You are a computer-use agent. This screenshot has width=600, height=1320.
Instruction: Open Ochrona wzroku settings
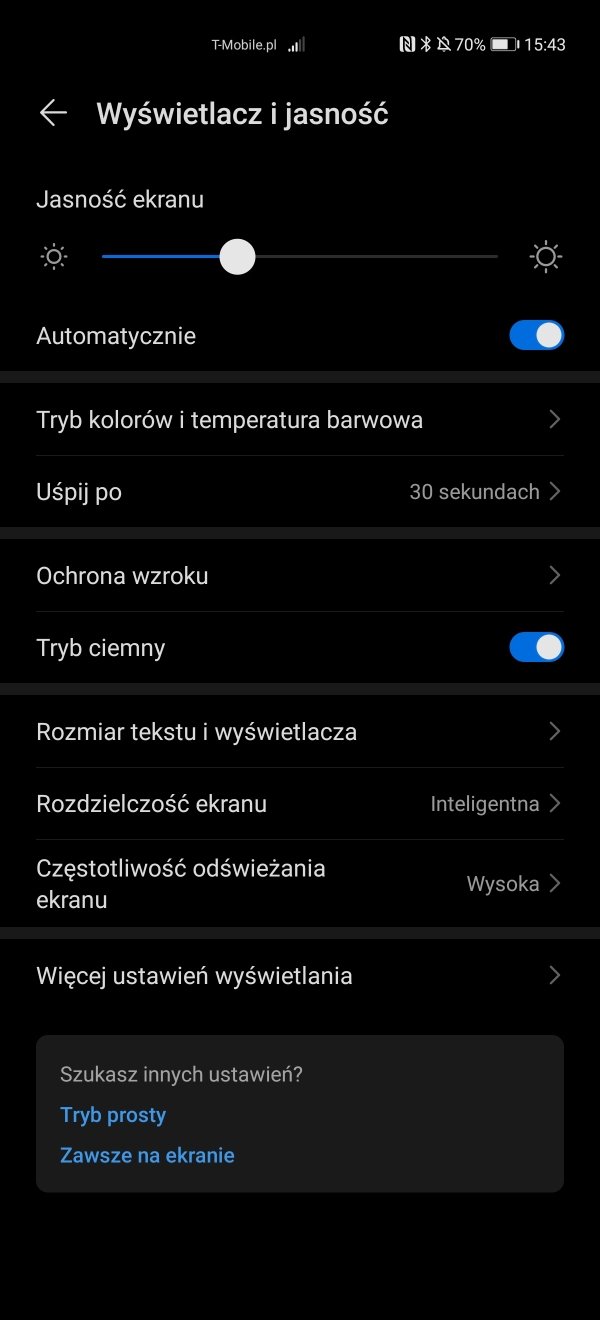tap(300, 576)
